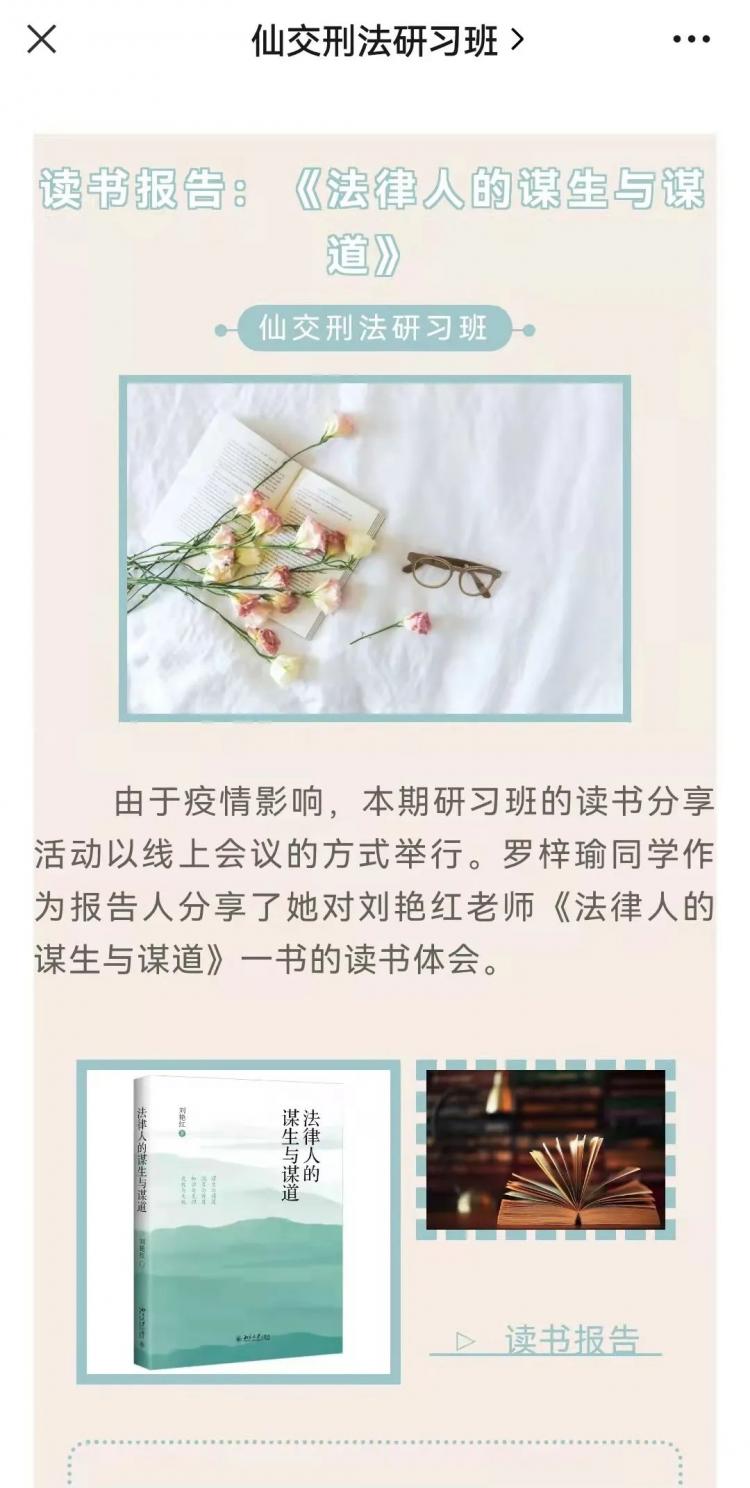Close the article page

pyautogui.click(x=41, y=40)
